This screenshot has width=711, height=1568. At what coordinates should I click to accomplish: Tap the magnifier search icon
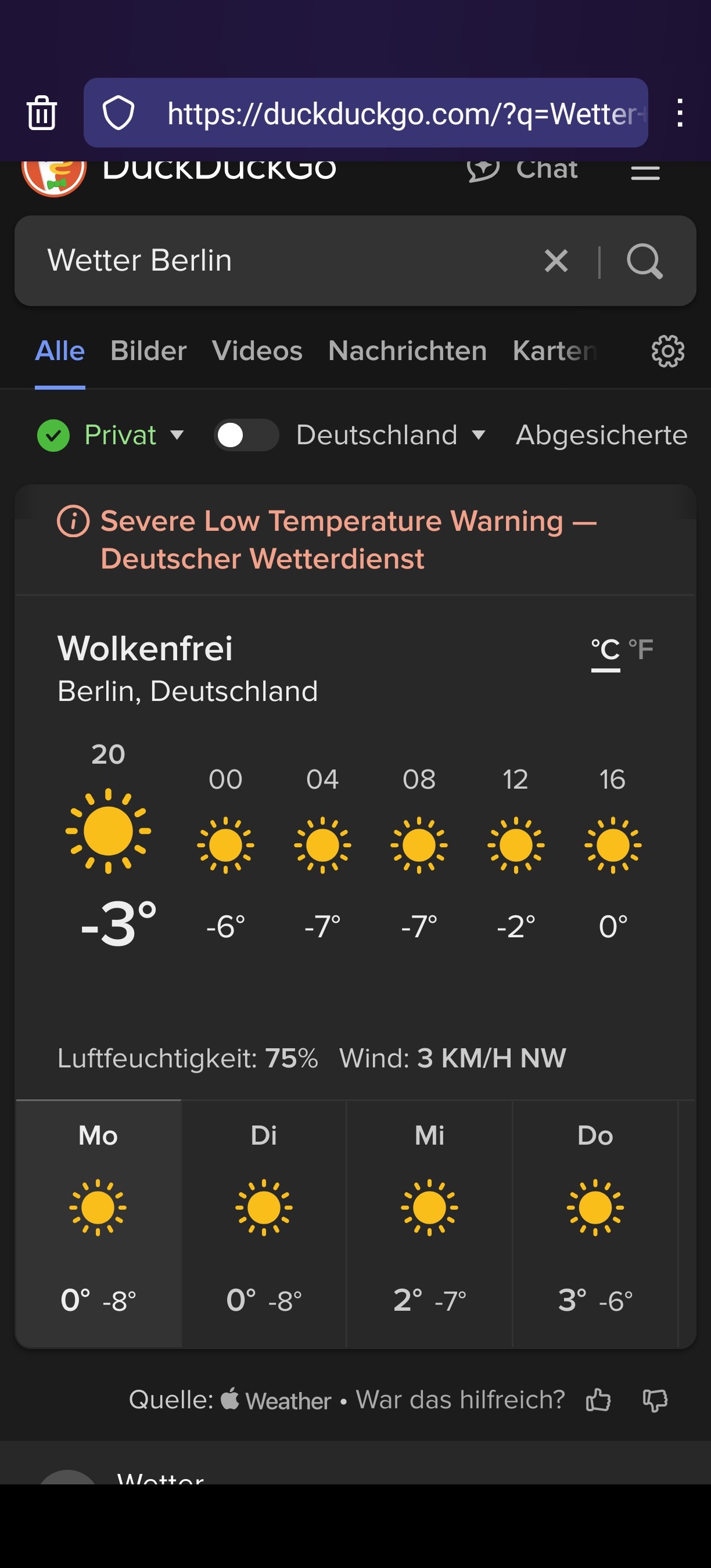coord(645,261)
